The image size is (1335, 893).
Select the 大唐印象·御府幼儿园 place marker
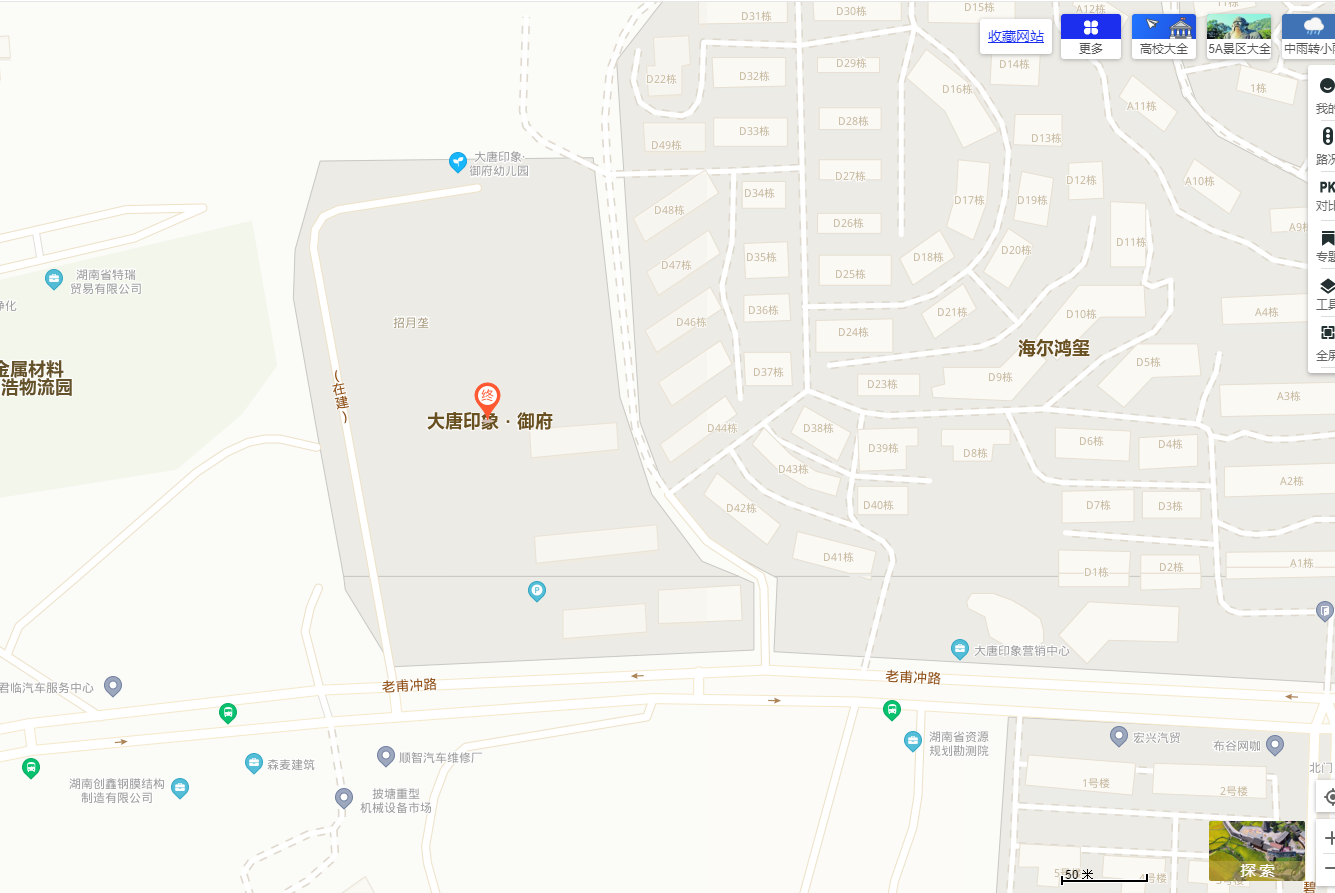(457, 161)
